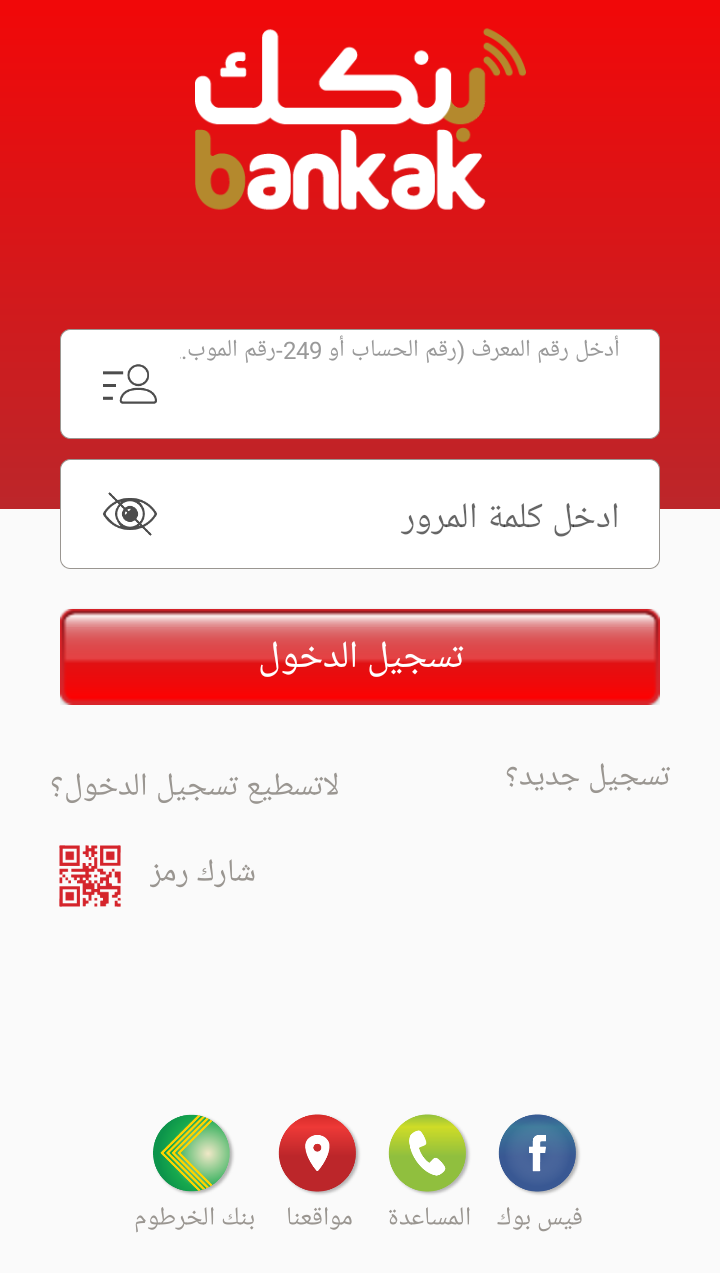Tap the تسجيل الدخول login button
The image size is (720, 1273).
[360, 657]
